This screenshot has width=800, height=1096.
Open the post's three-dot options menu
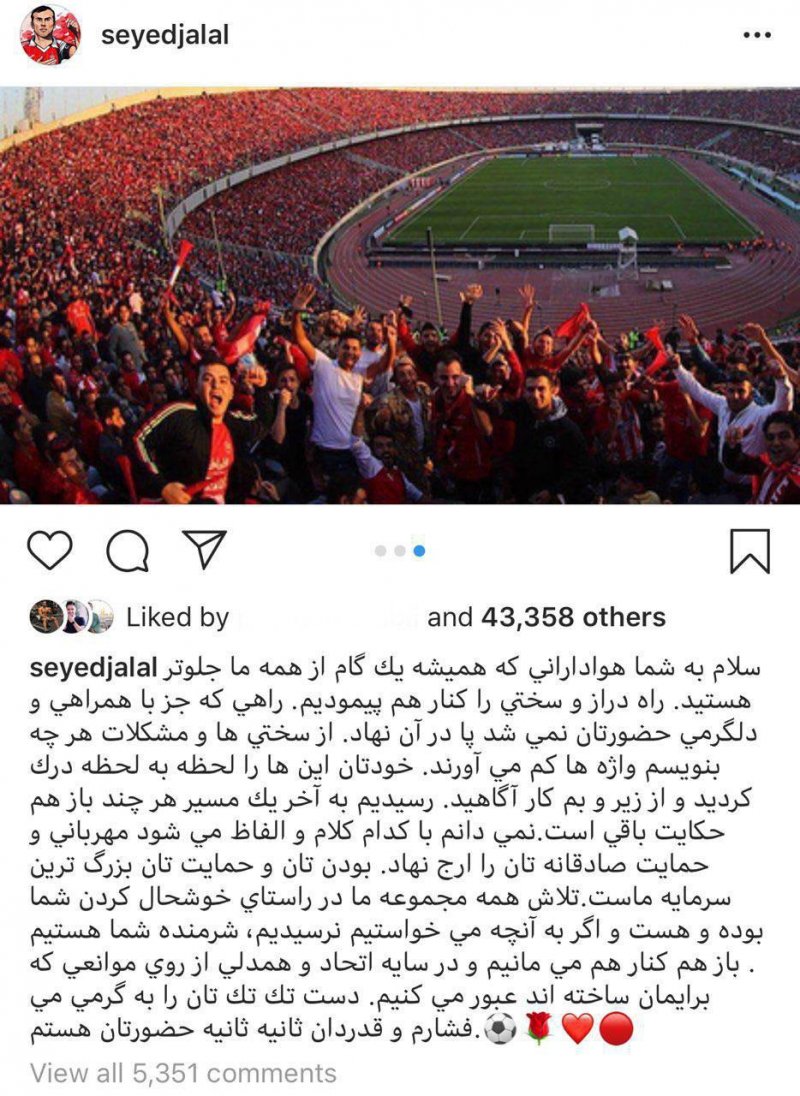(x=757, y=35)
